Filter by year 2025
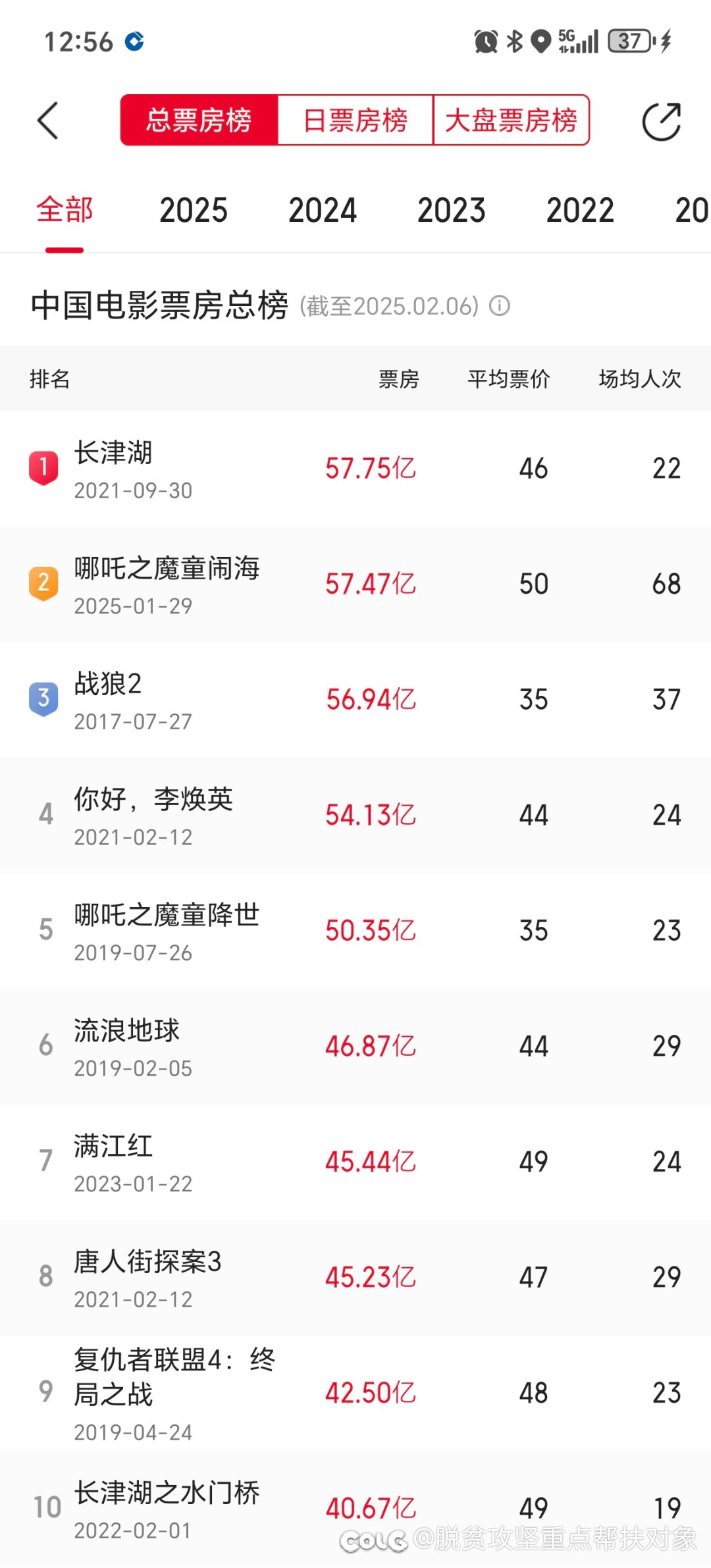Screen dimensions: 711x1568 (194, 211)
